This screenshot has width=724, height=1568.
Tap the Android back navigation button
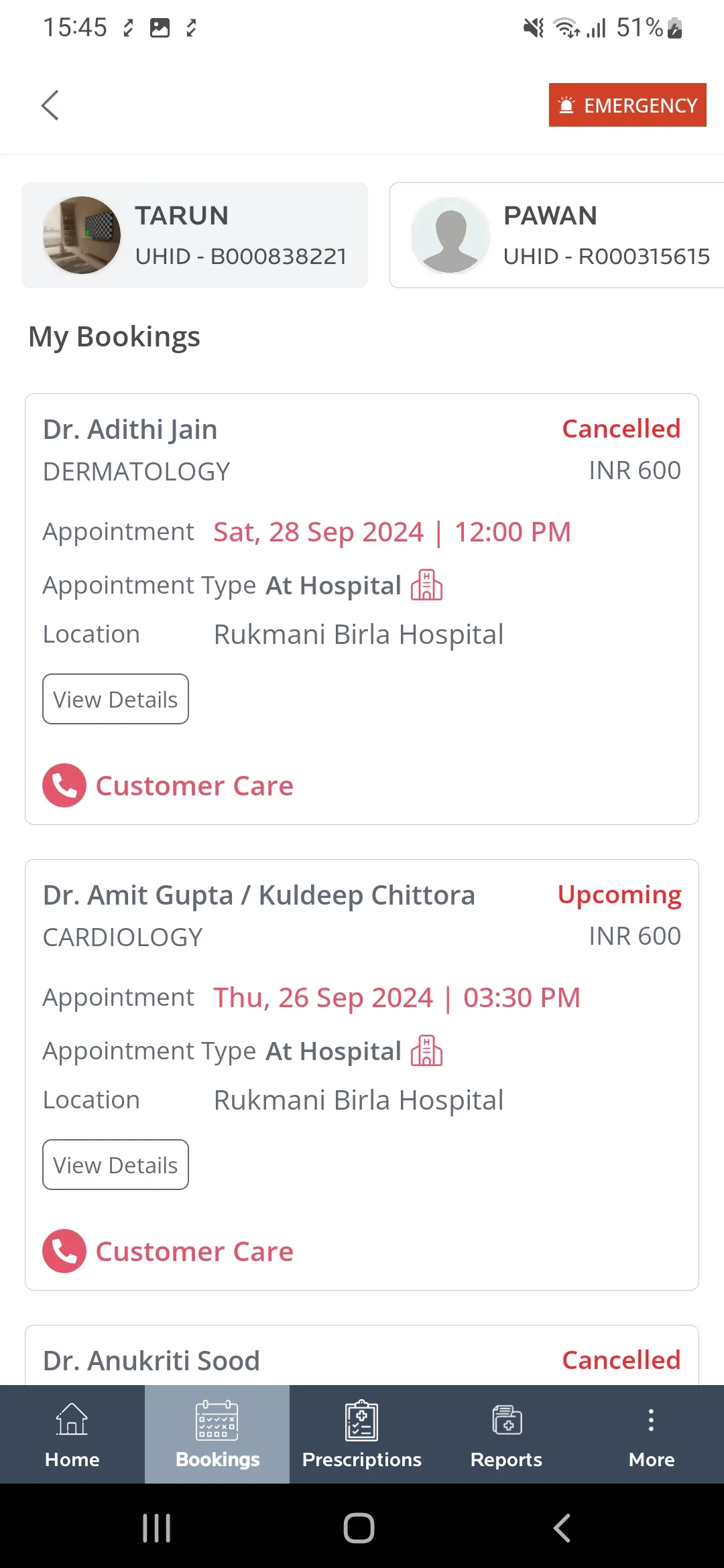(562, 1528)
